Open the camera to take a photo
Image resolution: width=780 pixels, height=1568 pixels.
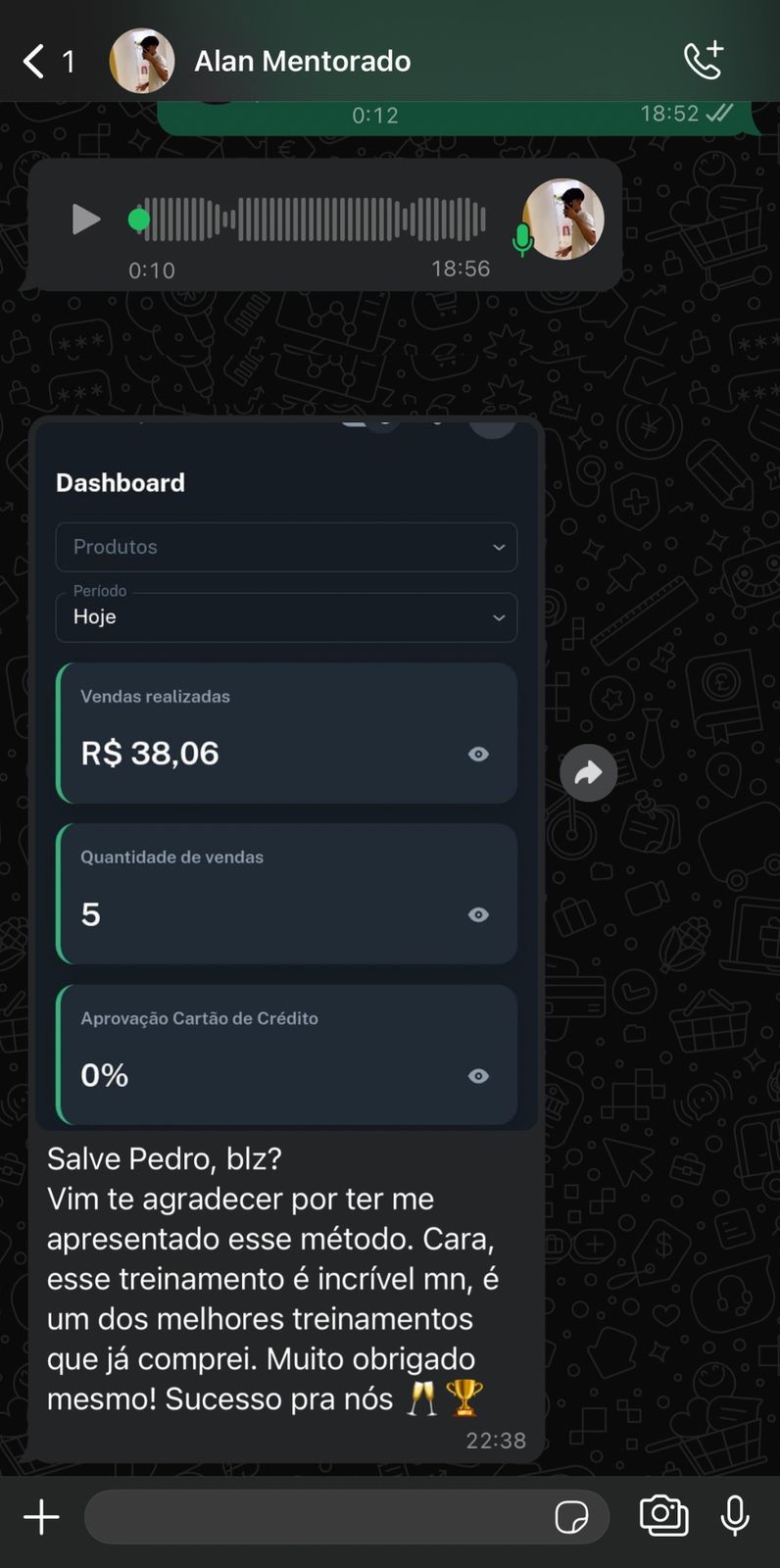[x=663, y=1516]
